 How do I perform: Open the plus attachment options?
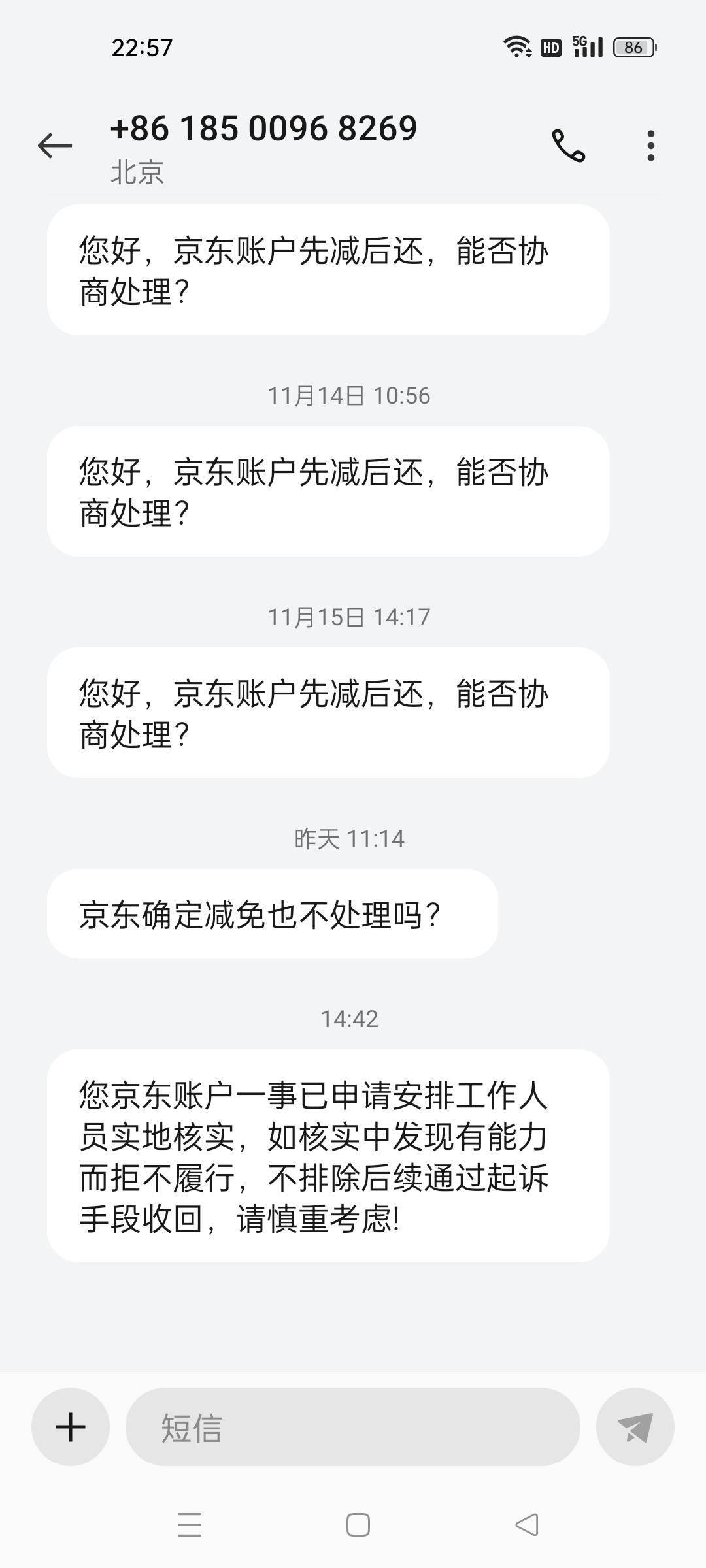tap(71, 1426)
